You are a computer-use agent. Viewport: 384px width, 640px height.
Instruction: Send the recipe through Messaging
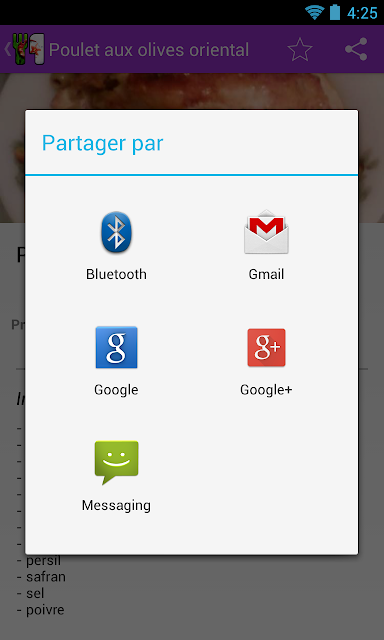(x=116, y=476)
